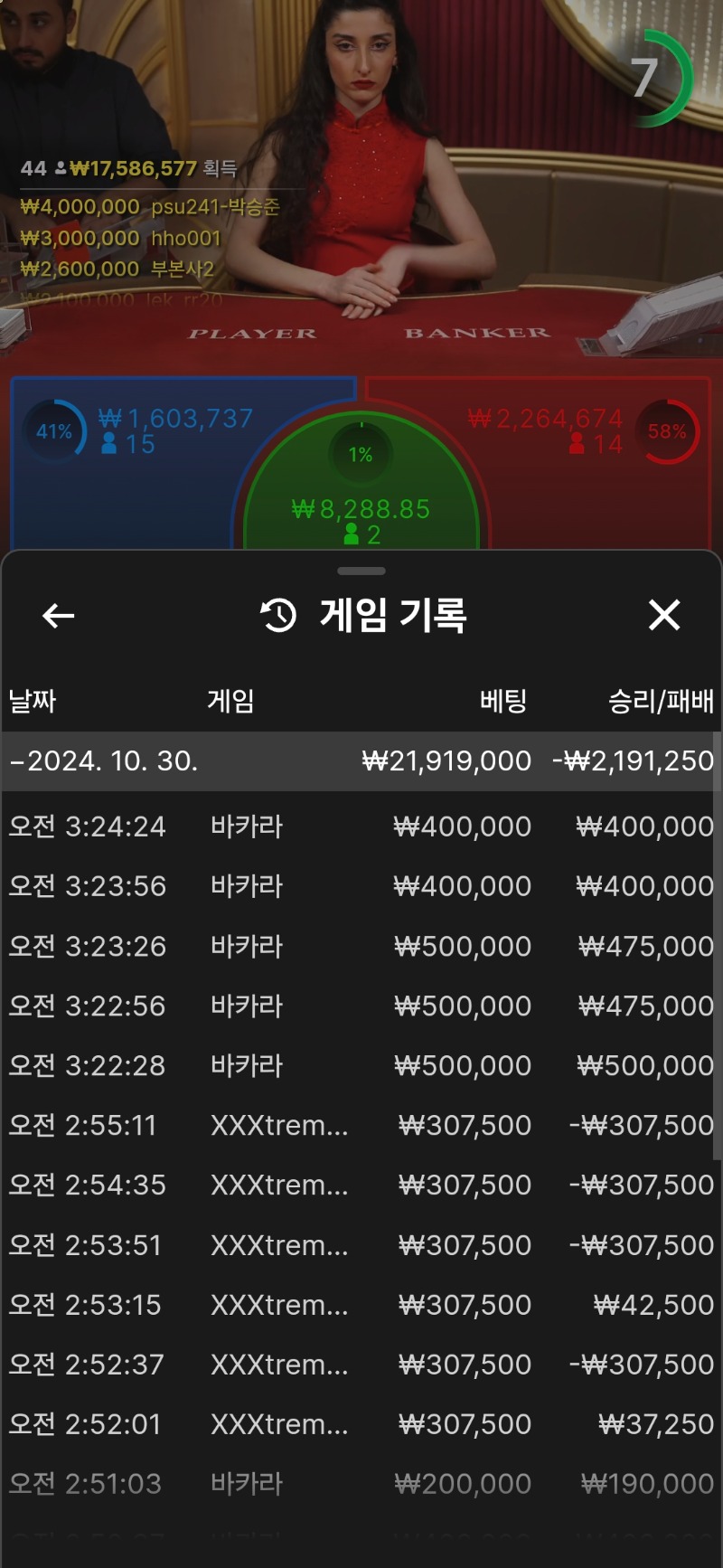Open the 오전 3:24:24 바카라 record
The width and height of the screenshot is (723, 1568).
(361, 827)
